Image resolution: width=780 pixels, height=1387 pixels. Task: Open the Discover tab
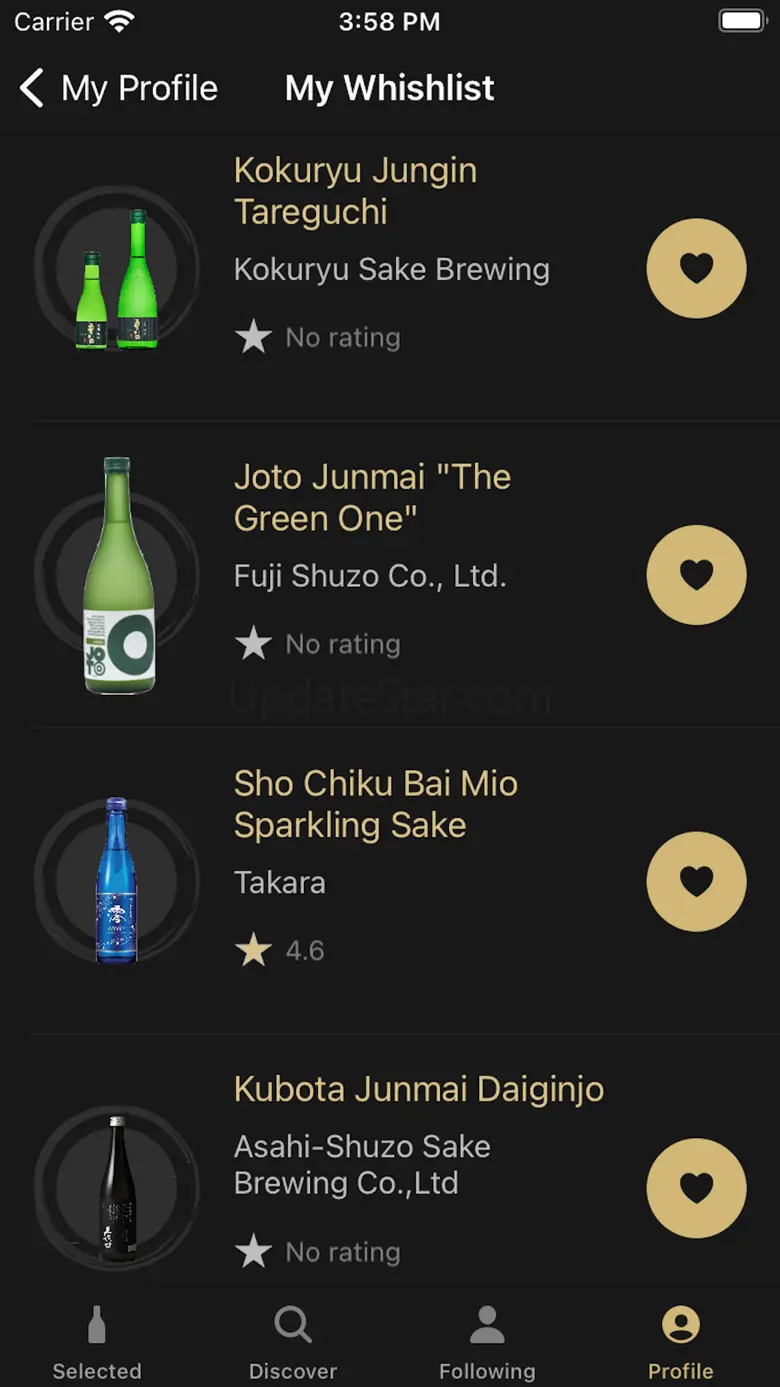point(292,1341)
